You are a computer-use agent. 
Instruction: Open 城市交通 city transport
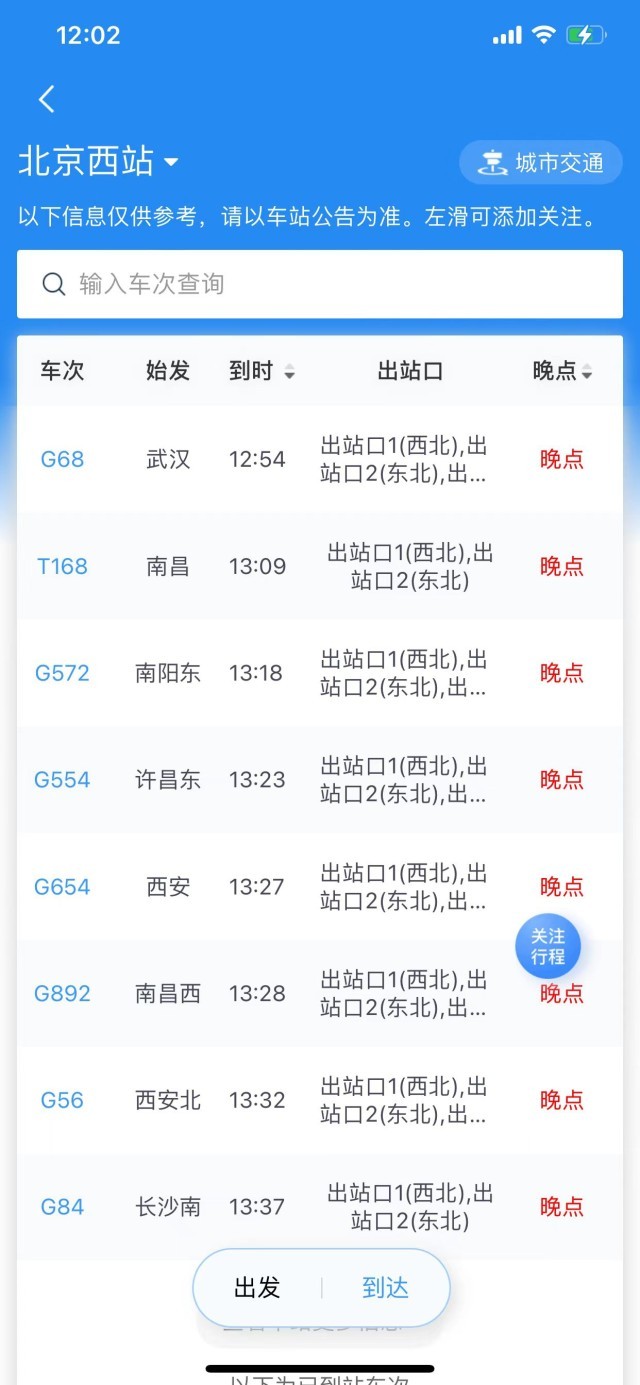541,163
